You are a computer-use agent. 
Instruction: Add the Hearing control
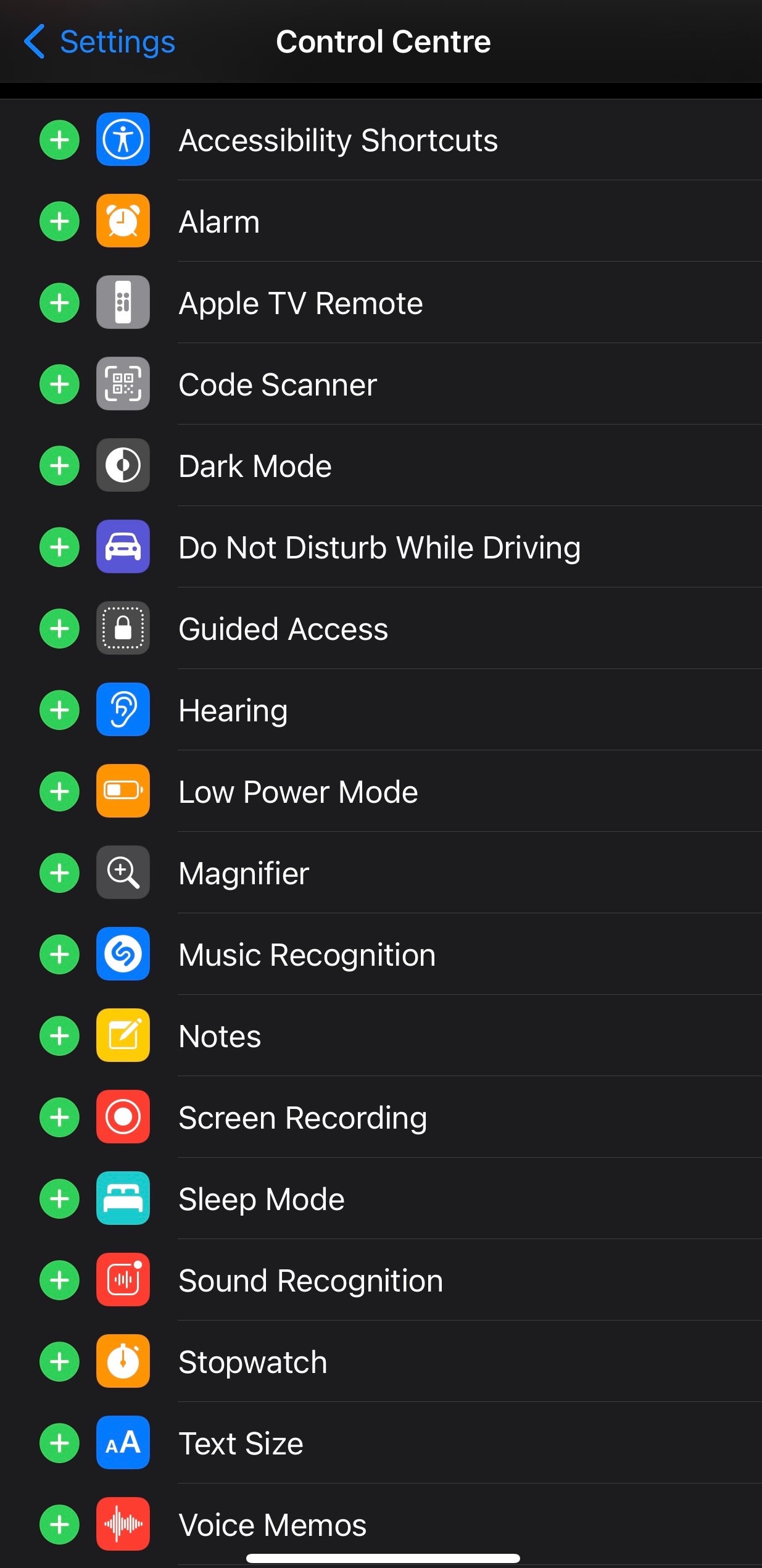coord(59,710)
